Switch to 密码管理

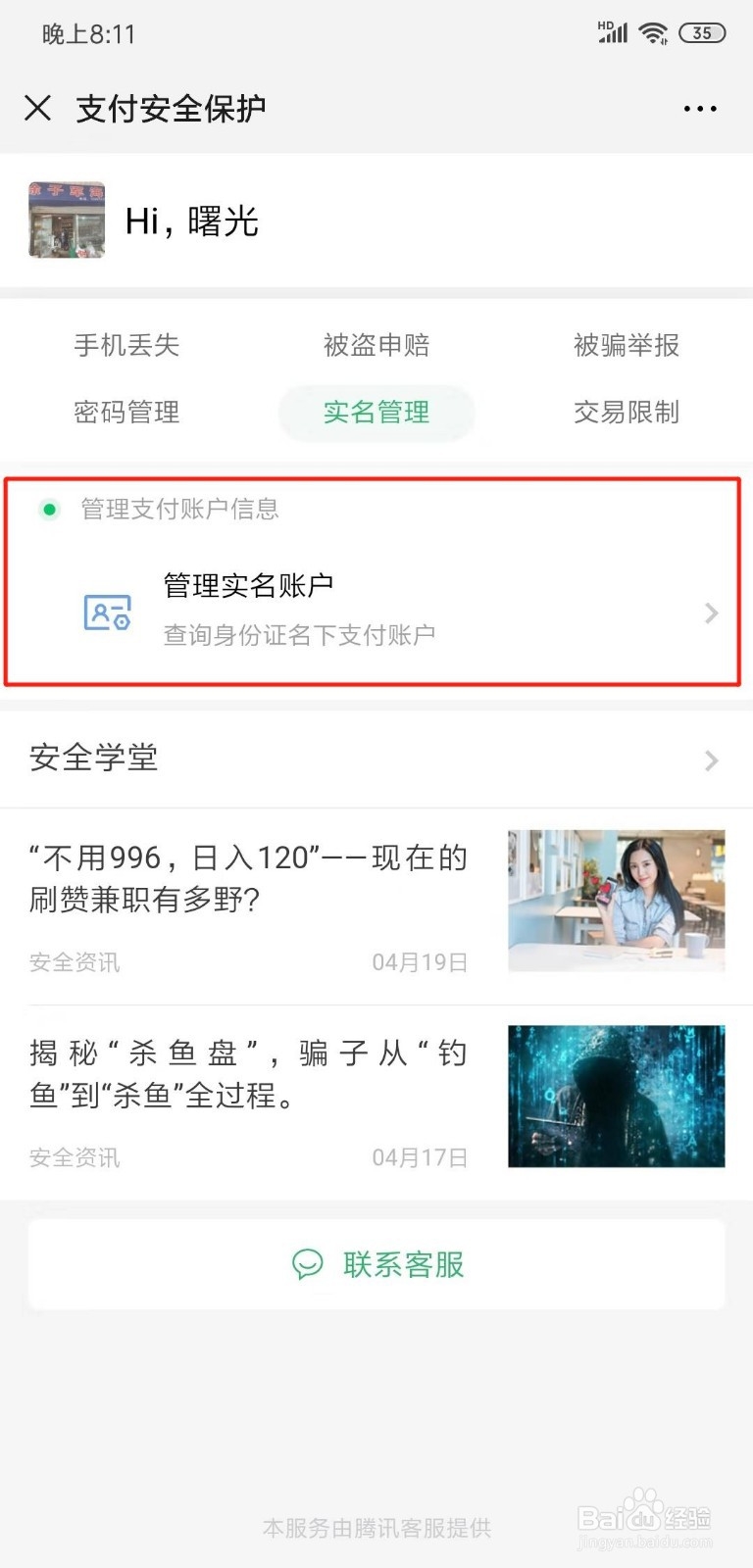125,413
